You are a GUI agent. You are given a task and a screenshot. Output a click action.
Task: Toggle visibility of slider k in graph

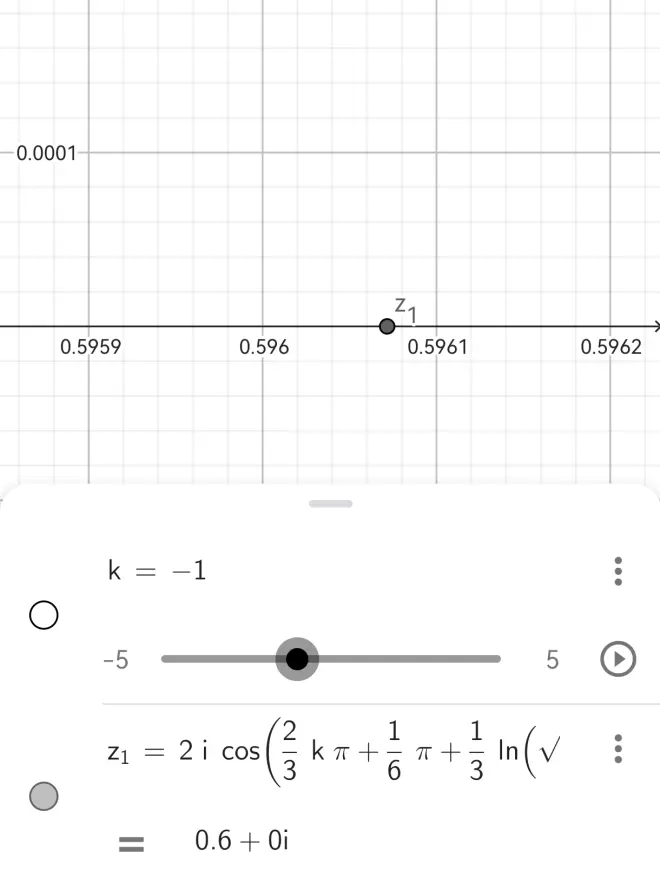coord(44,615)
